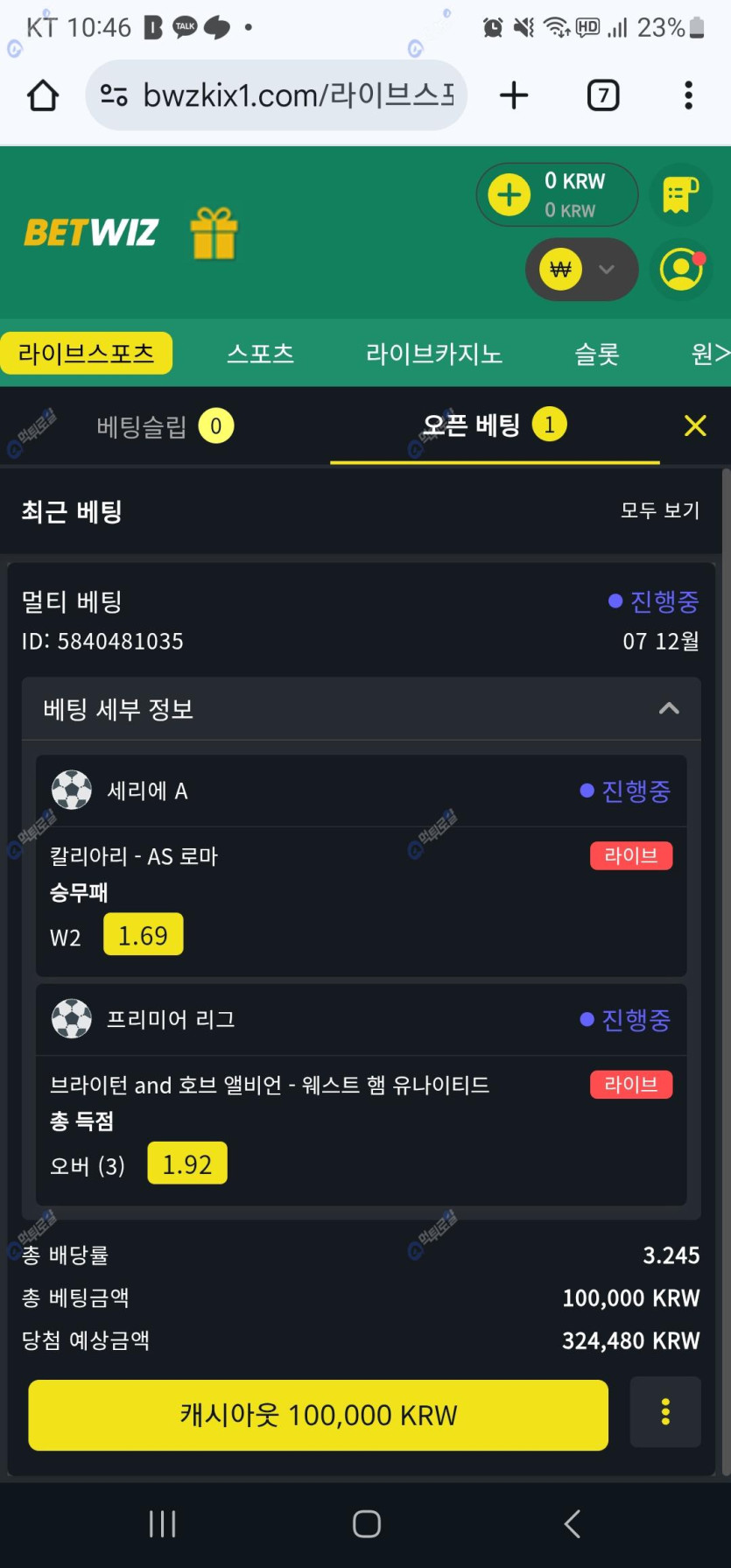The image size is (731, 1568).
Task: Open the user profile icon
Action: pyautogui.click(x=681, y=270)
